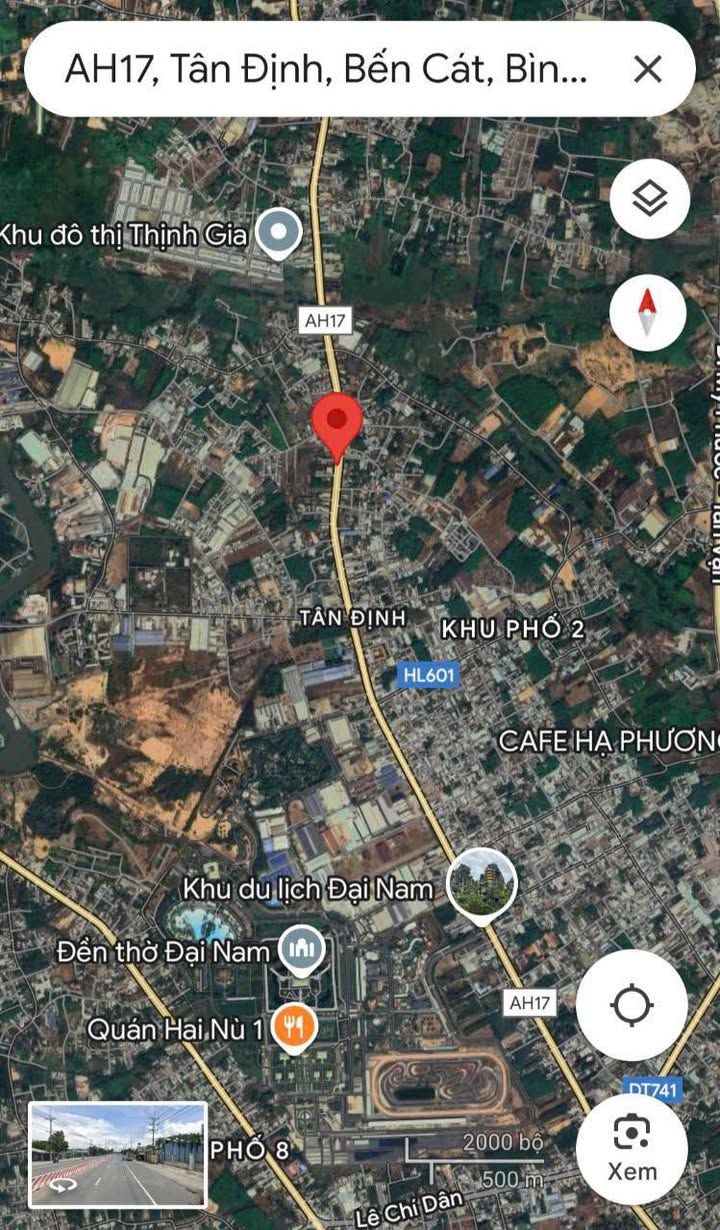
Task: Select the Đền thờ Đại Nam marker
Action: point(301,949)
